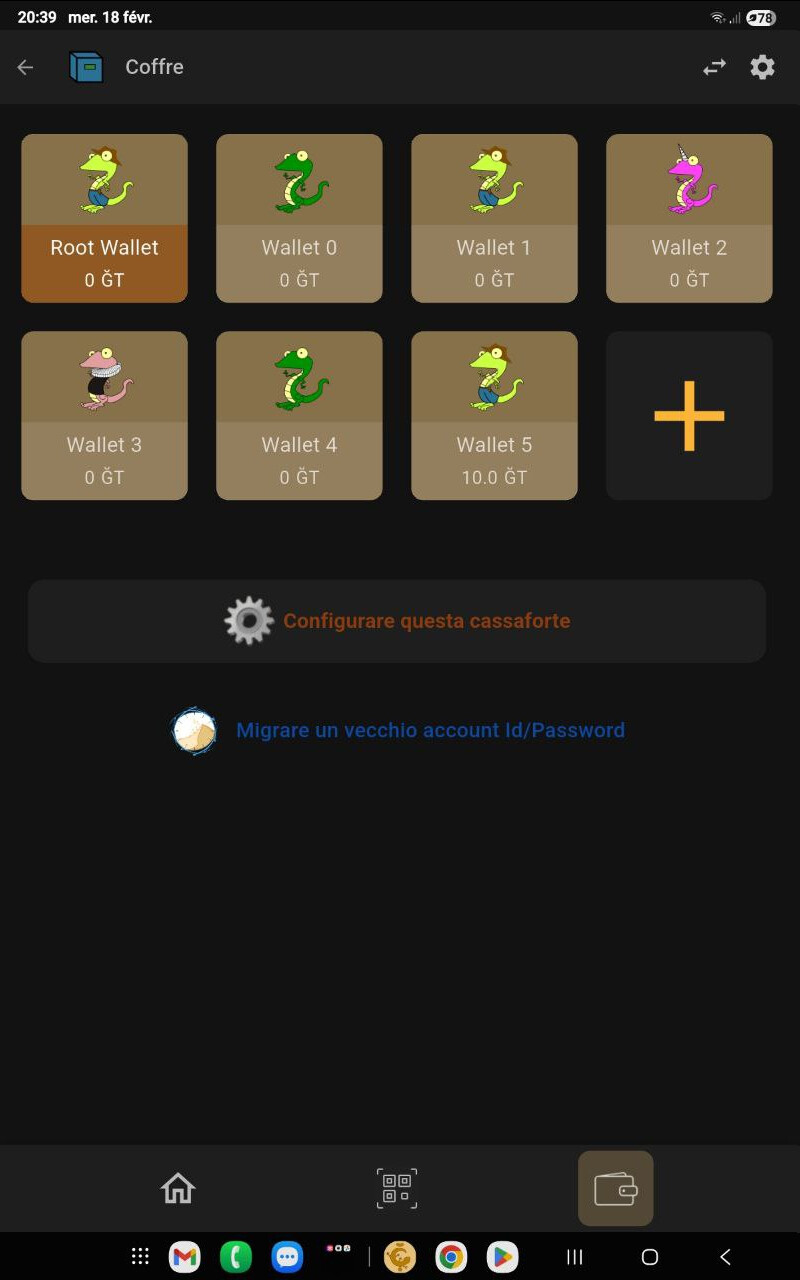
Task: Open the Wallet 4 card
Action: [299, 415]
